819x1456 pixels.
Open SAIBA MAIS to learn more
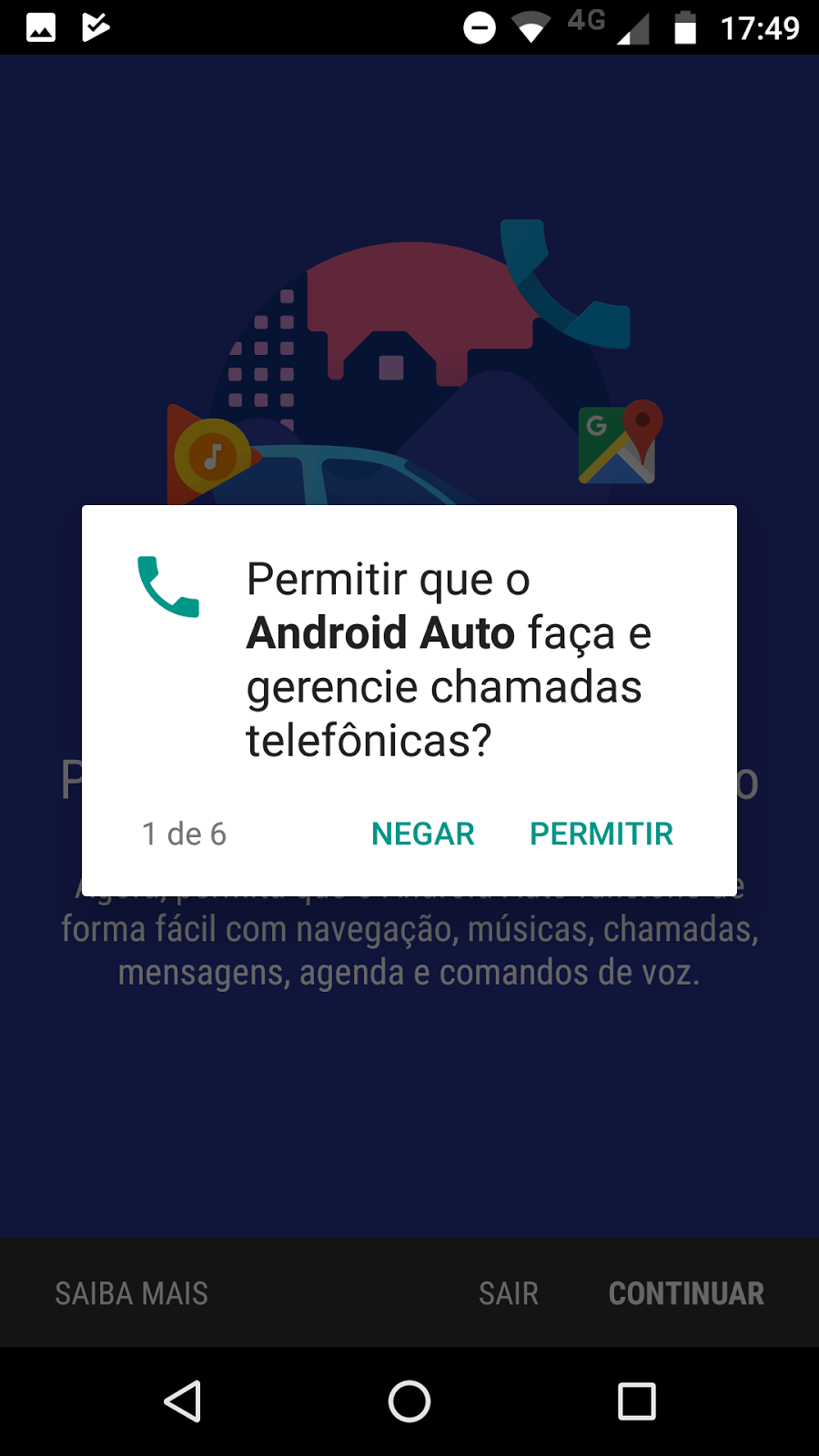pos(132,1293)
